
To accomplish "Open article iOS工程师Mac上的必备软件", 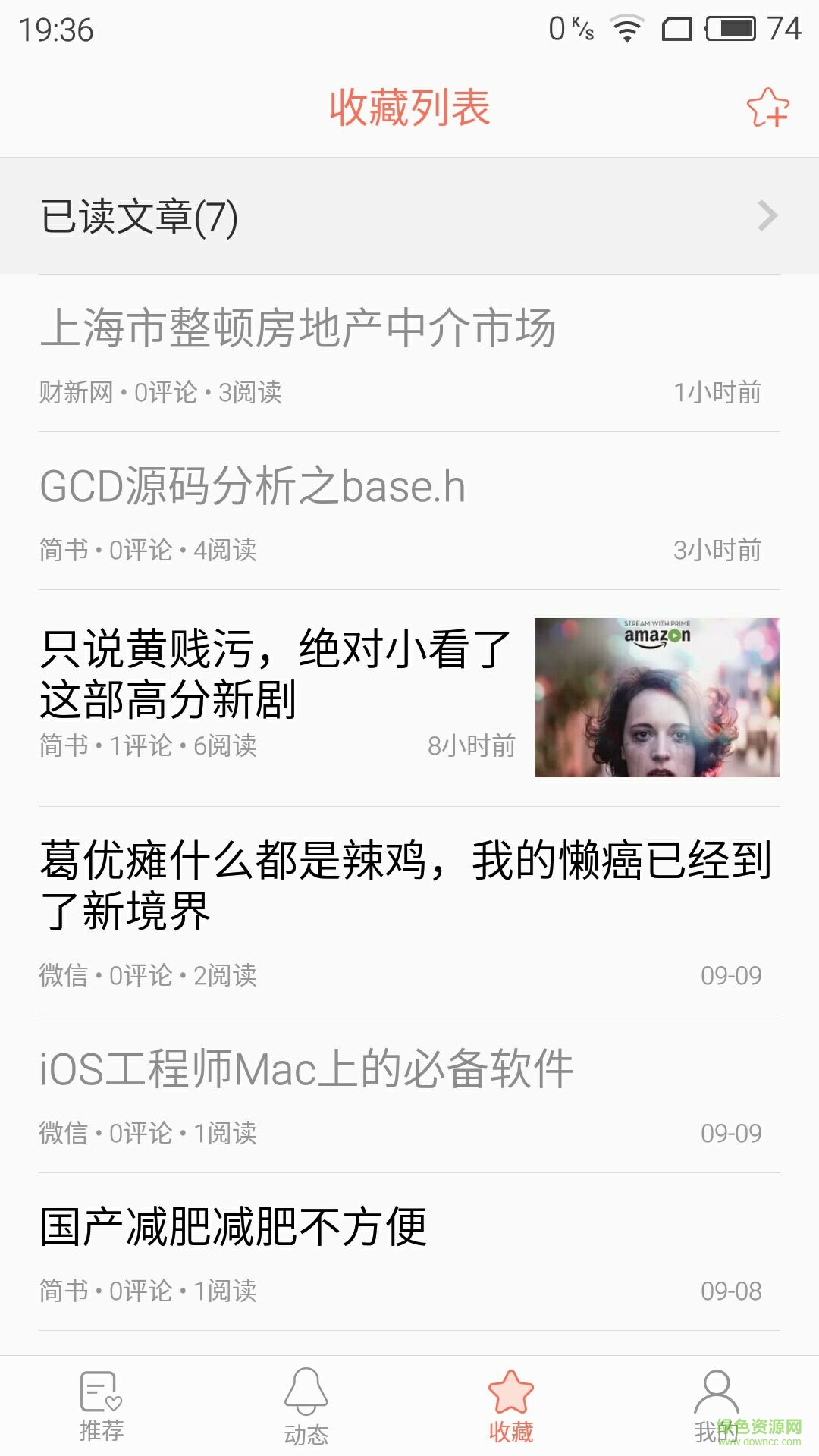I will [306, 1069].
